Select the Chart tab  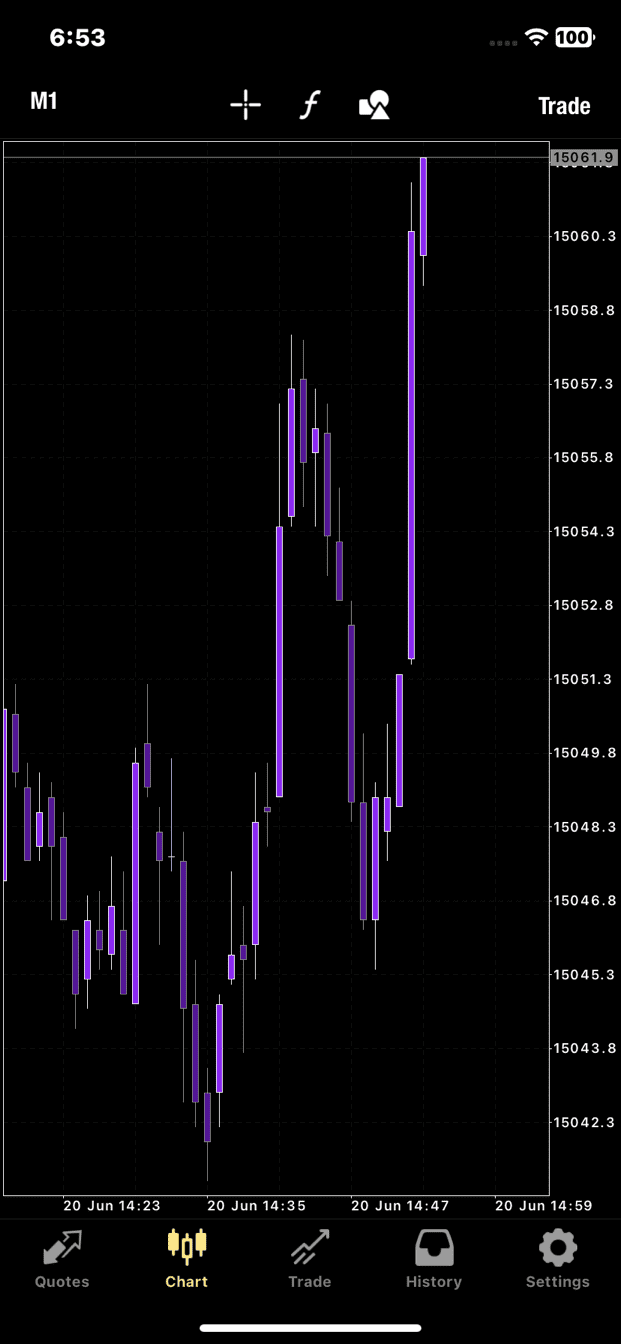coord(187,1259)
